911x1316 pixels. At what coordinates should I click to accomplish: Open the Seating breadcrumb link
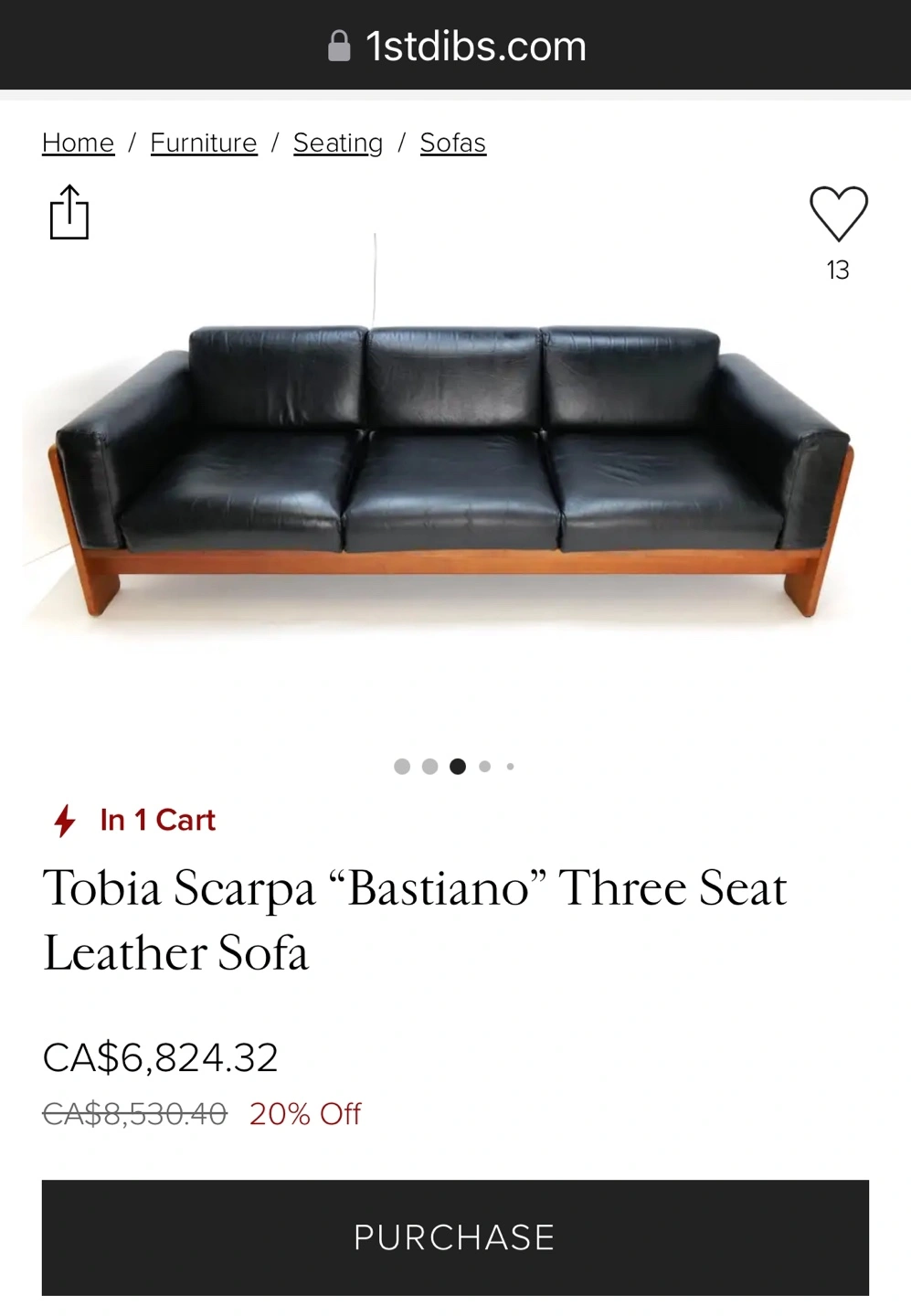tap(338, 143)
